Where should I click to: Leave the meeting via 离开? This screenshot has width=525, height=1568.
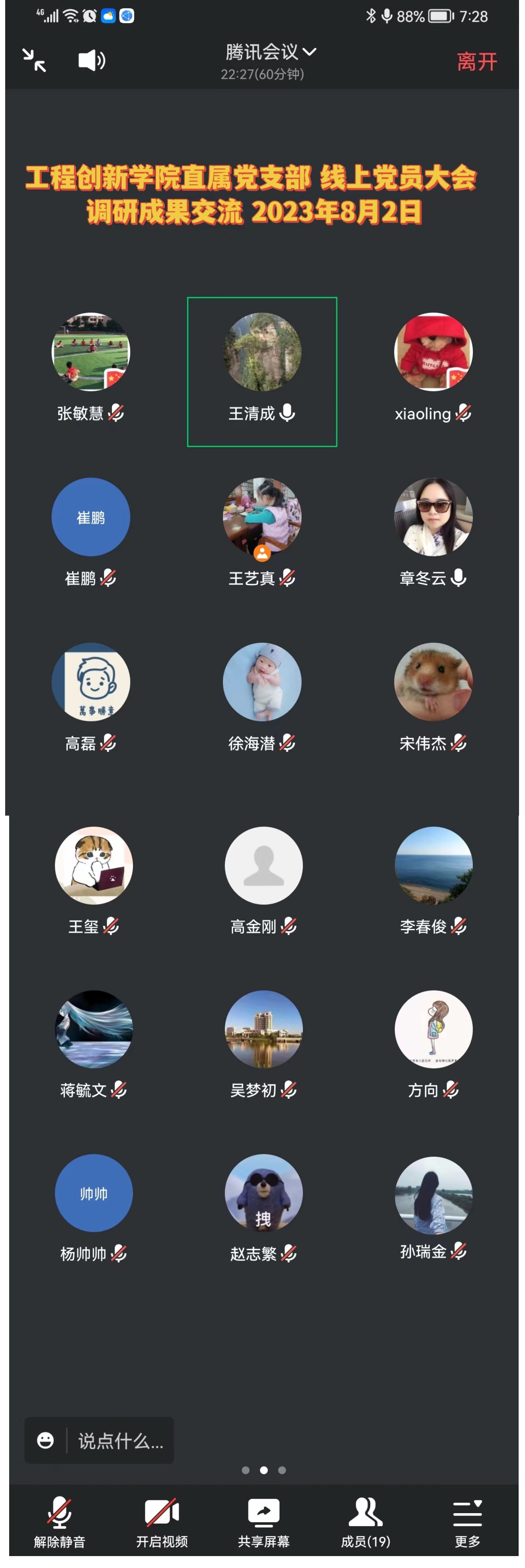(476, 62)
